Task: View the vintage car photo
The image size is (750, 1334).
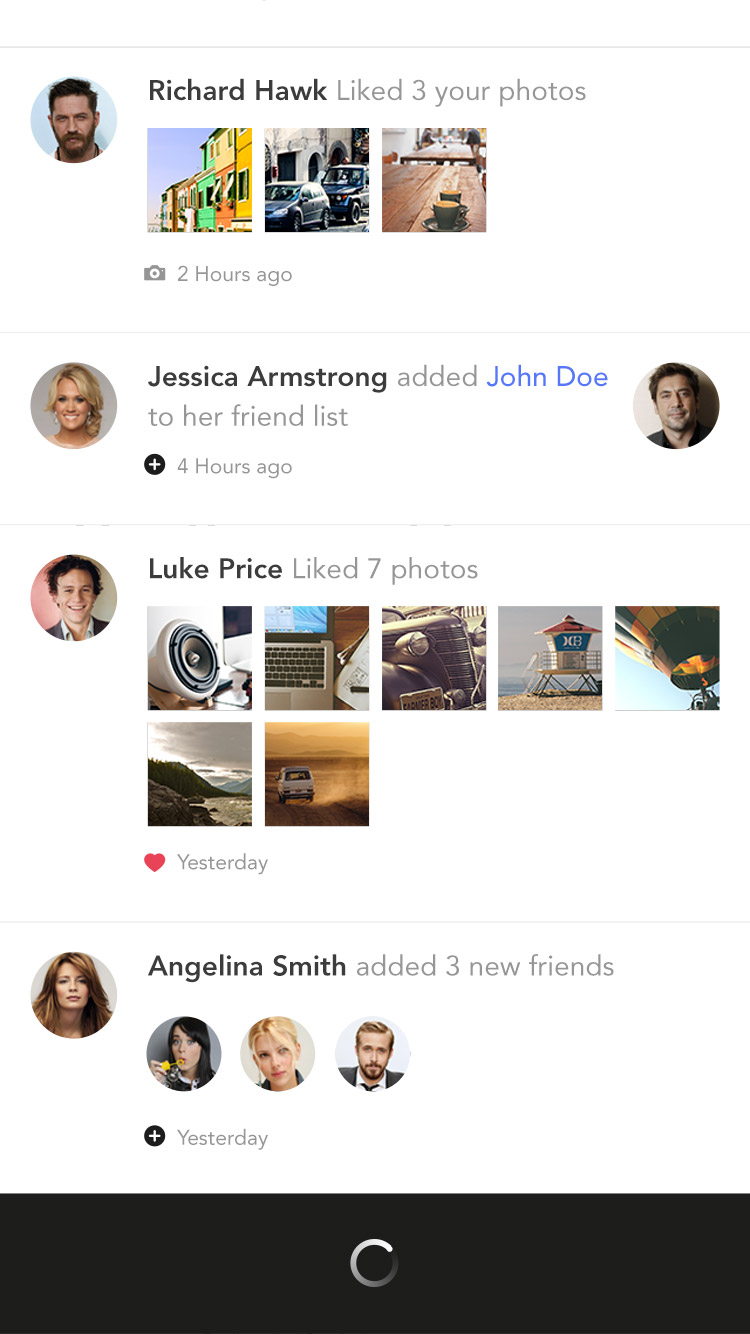Action: 434,658
